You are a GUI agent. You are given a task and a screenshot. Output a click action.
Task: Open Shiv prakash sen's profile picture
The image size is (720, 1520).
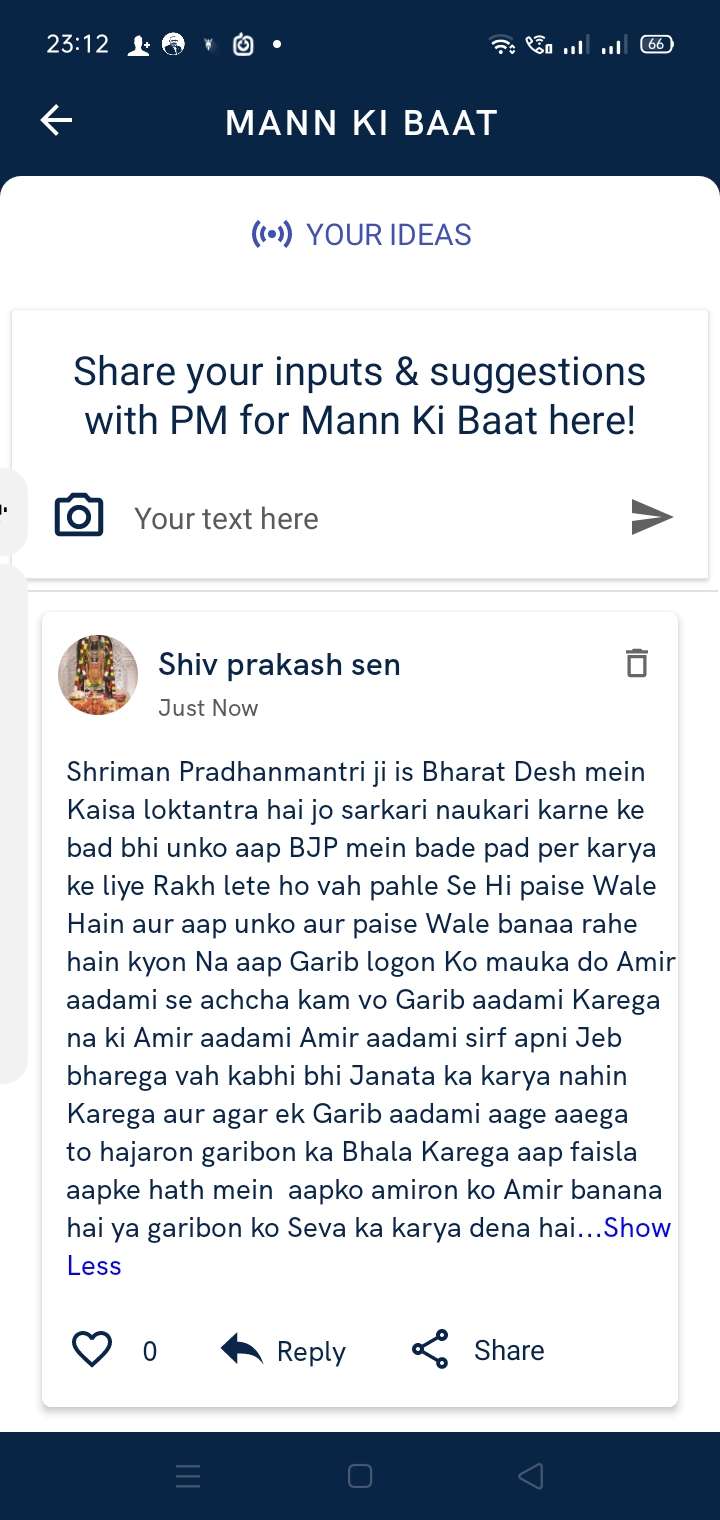coord(98,675)
